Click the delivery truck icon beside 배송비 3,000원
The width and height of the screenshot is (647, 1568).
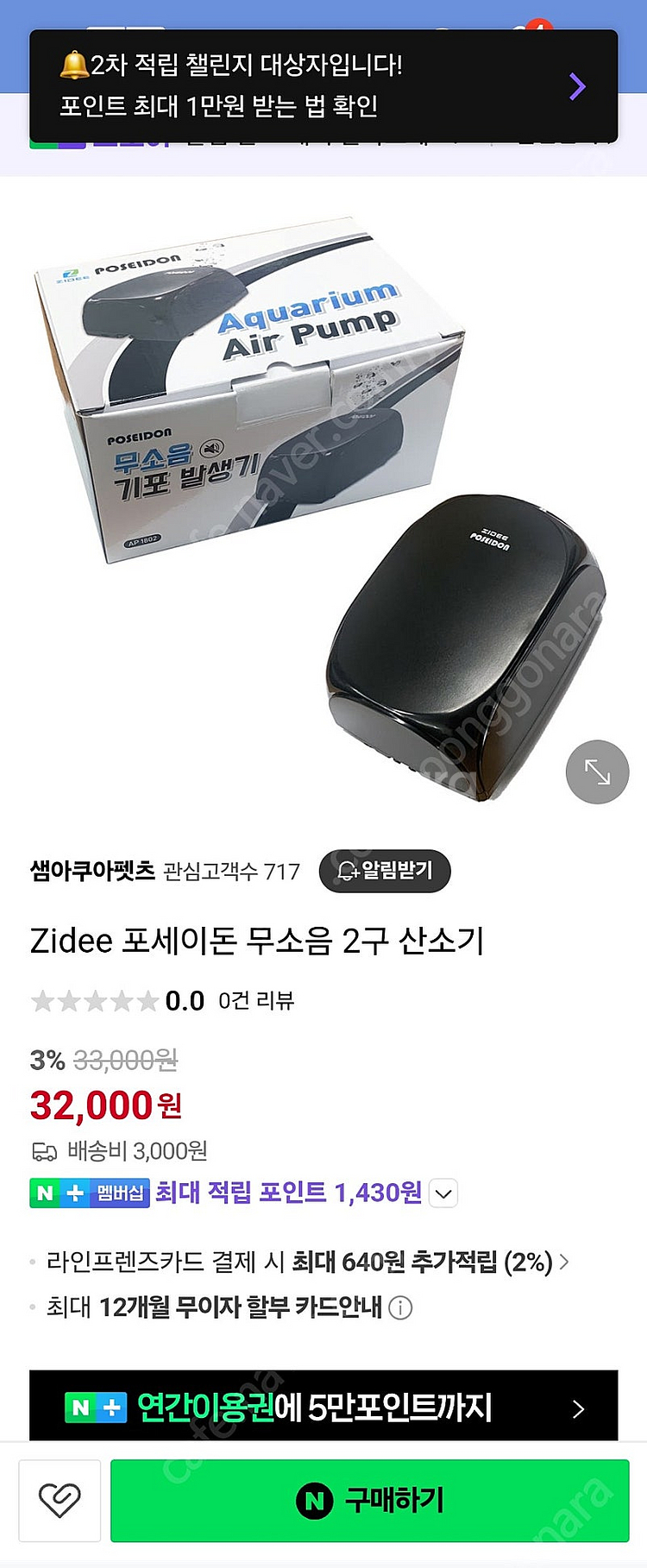pyautogui.click(x=45, y=1151)
